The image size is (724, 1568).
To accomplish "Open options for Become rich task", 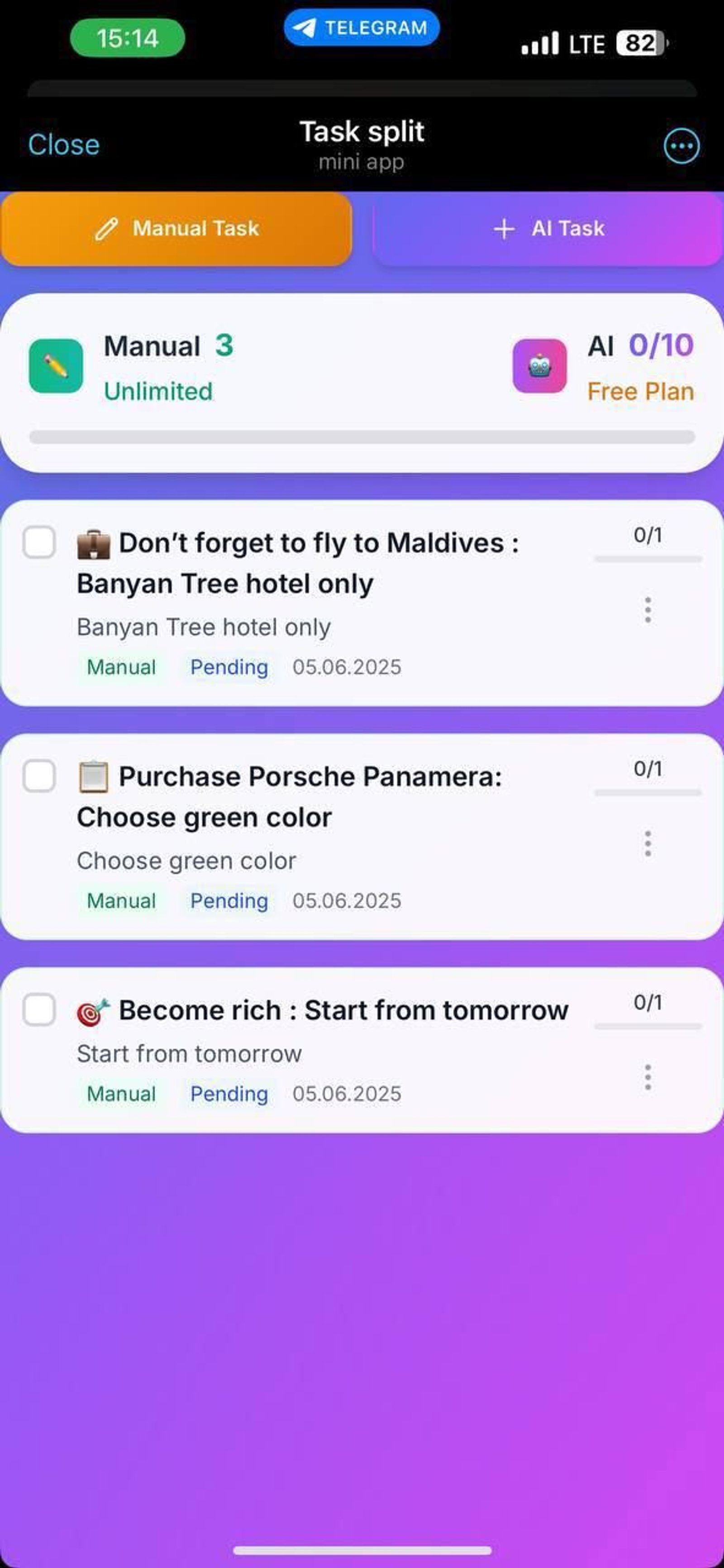I will pyautogui.click(x=647, y=1077).
